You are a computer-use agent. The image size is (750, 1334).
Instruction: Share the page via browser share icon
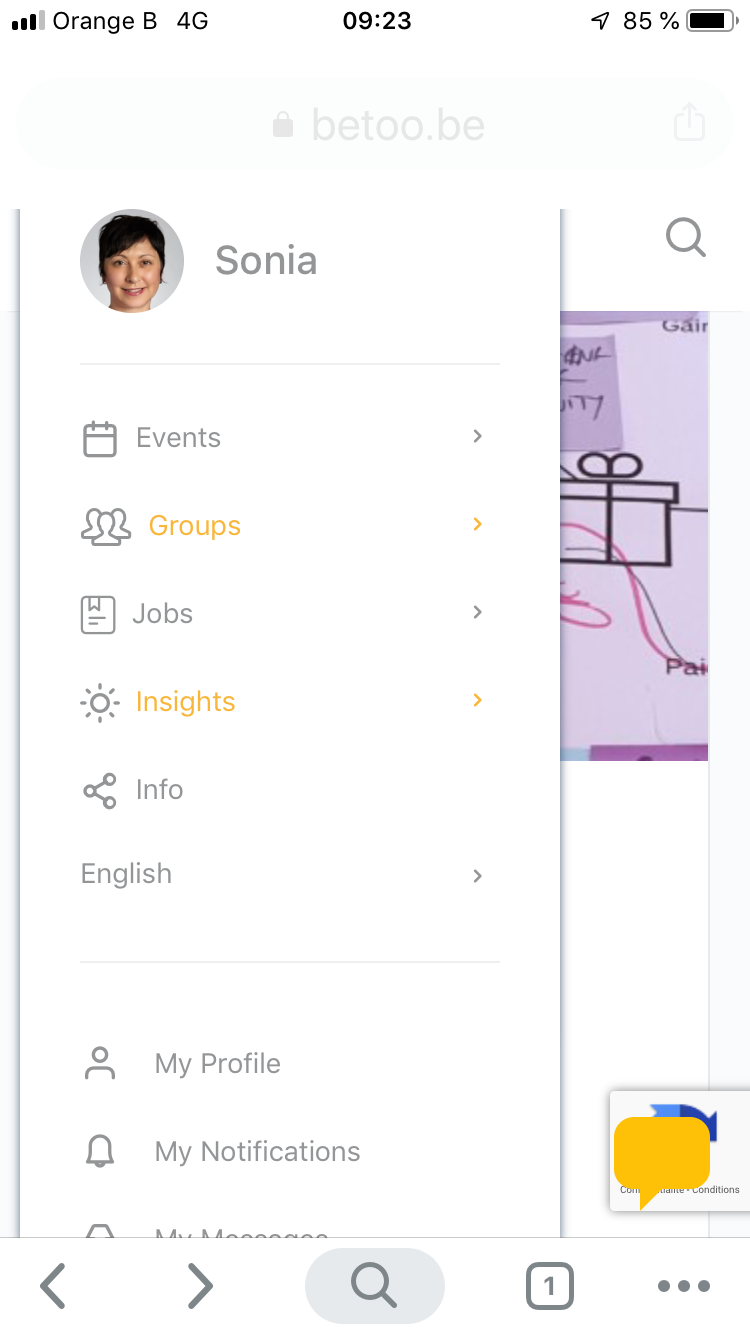pyautogui.click(x=689, y=123)
